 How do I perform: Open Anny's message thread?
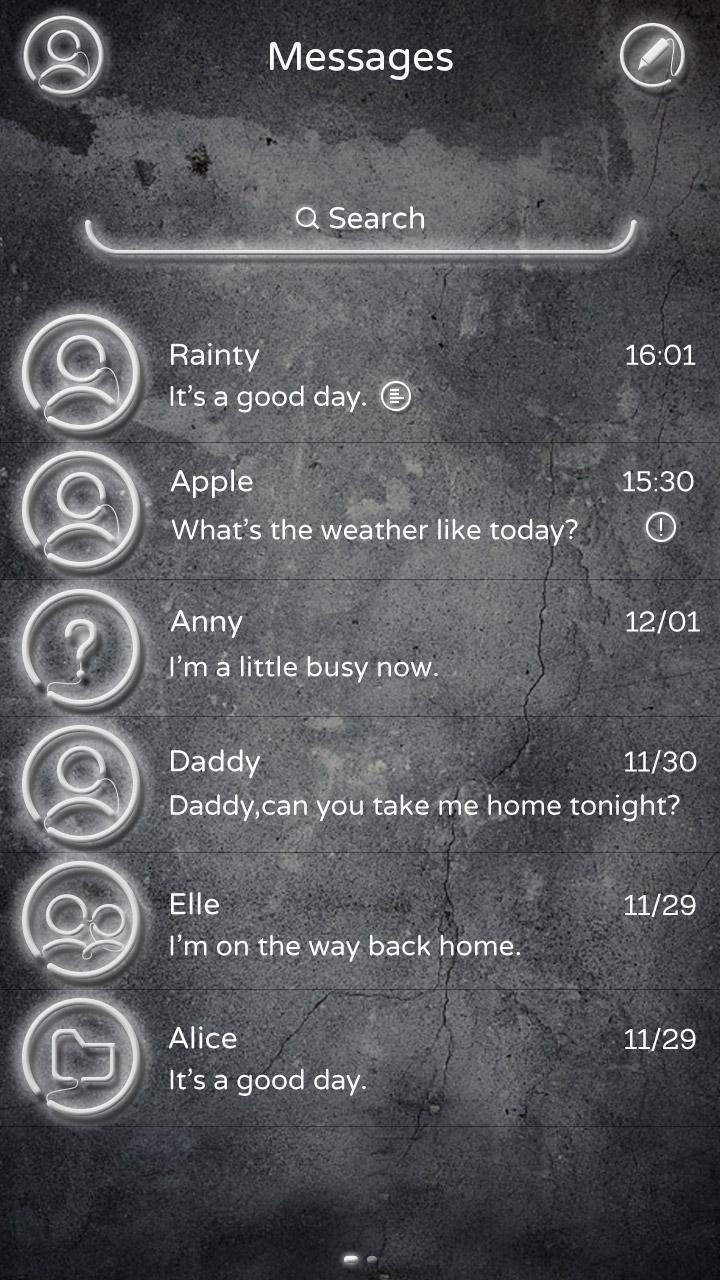[400, 645]
